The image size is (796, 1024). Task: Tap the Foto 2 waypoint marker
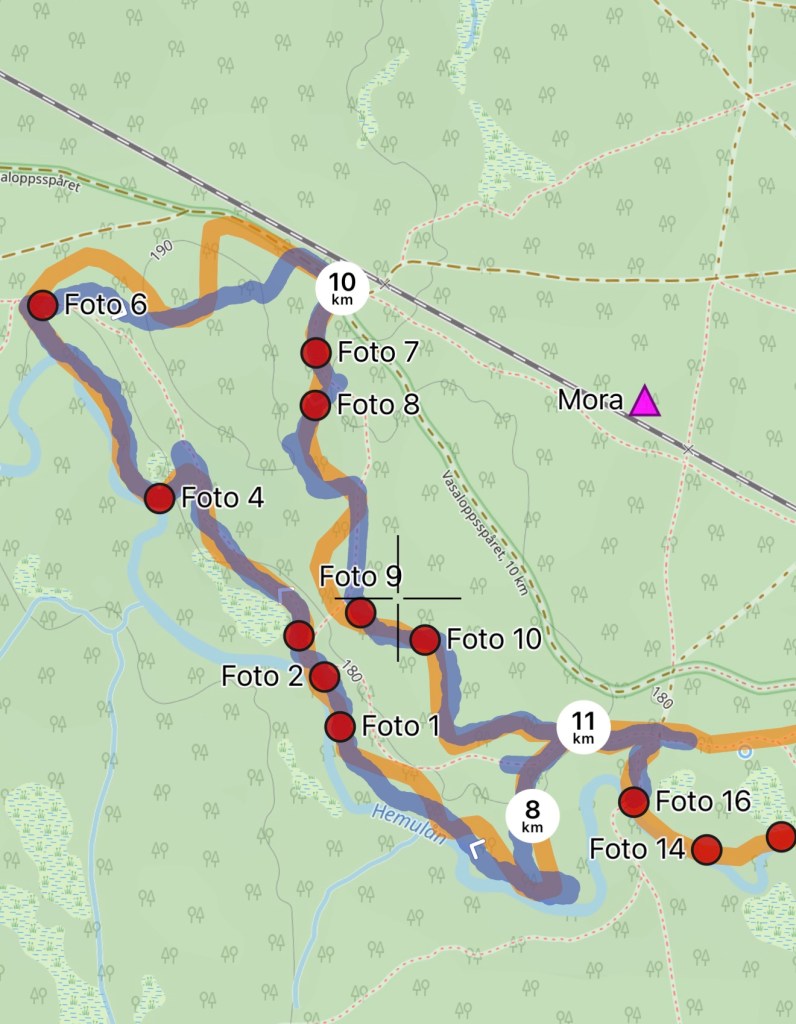point(324,677)
